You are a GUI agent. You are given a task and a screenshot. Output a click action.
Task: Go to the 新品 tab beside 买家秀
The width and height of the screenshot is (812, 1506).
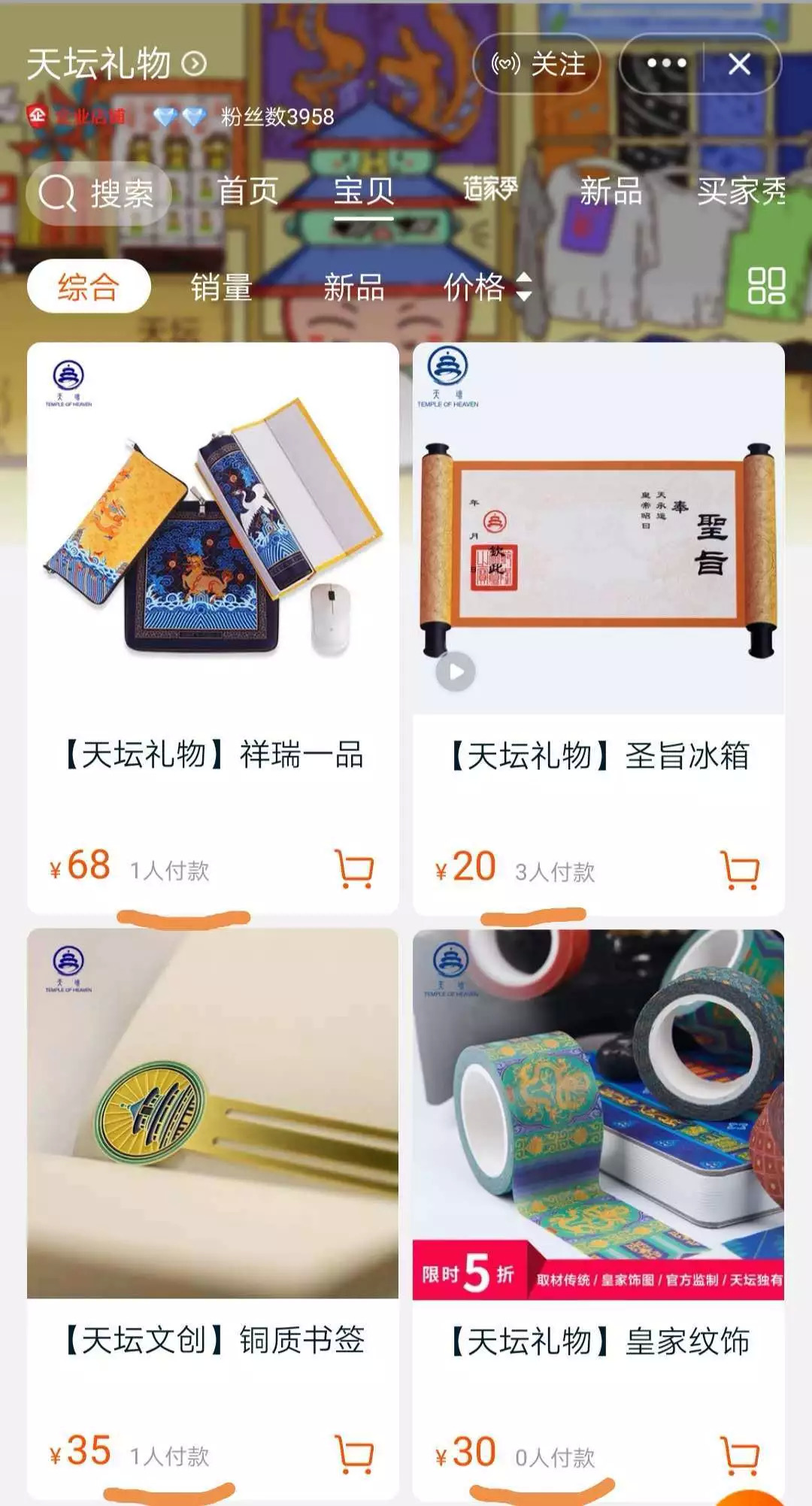point(611,191)
